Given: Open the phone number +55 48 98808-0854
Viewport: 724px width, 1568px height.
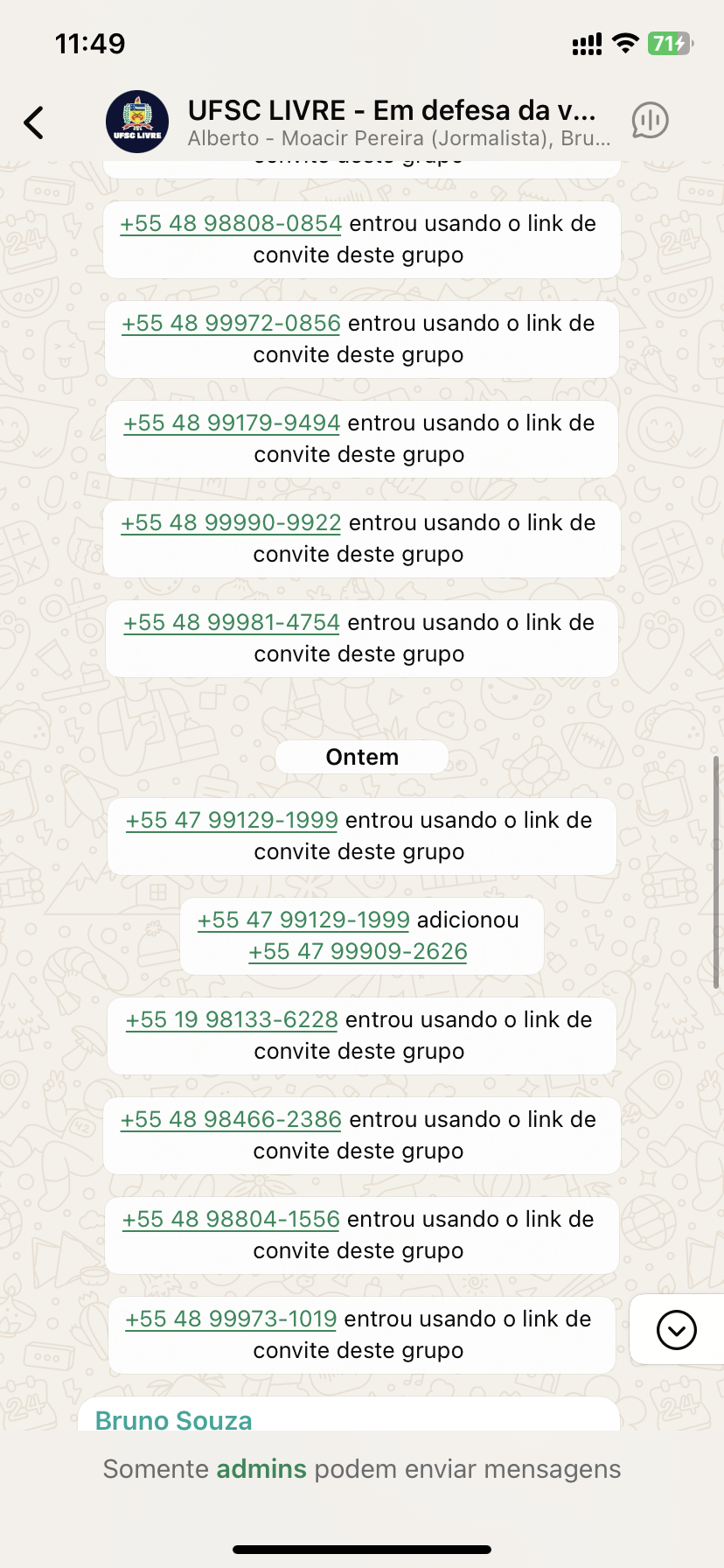Looking at the screenshot, I should pyautogui.click(x=231, y=224).
